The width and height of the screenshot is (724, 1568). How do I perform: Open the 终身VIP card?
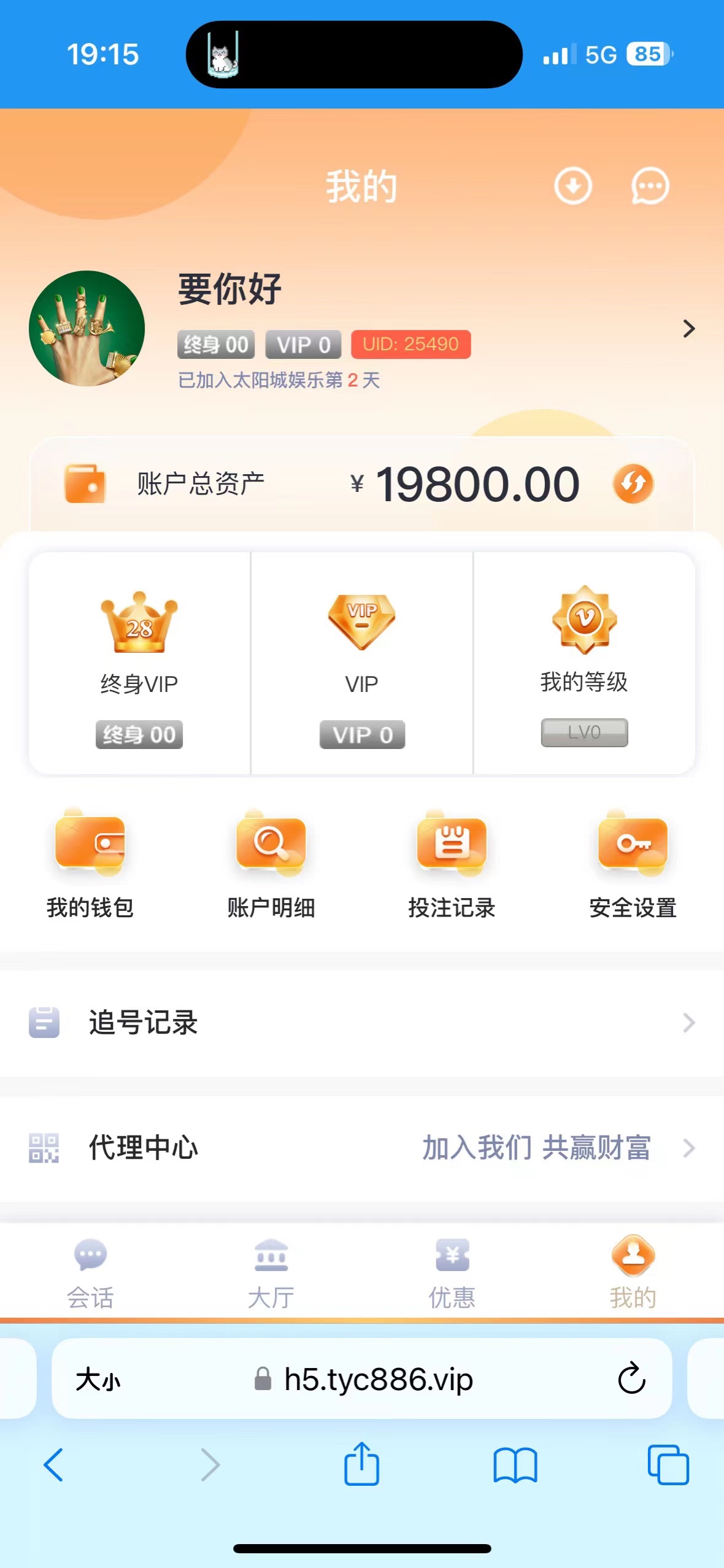point(139,664)
